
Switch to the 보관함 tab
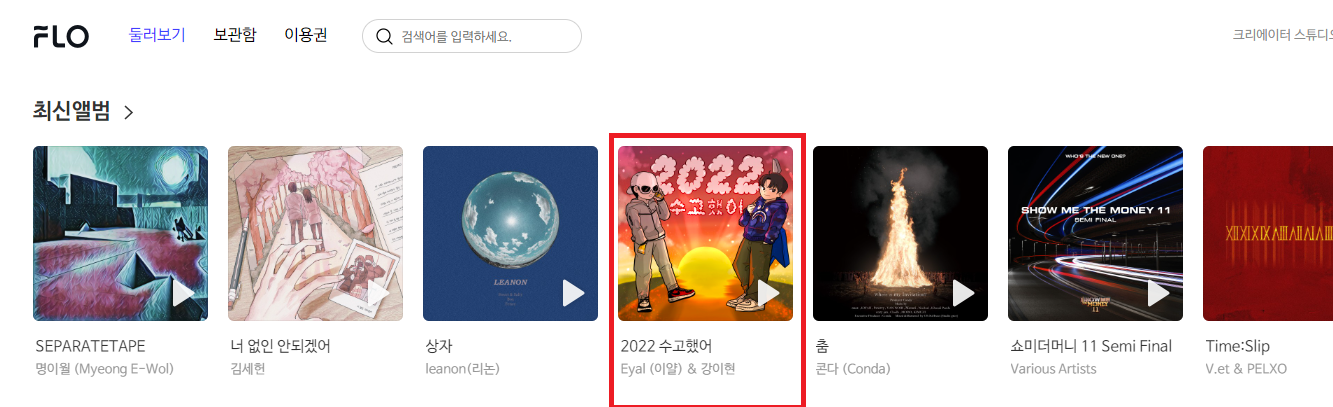[234, 35]
